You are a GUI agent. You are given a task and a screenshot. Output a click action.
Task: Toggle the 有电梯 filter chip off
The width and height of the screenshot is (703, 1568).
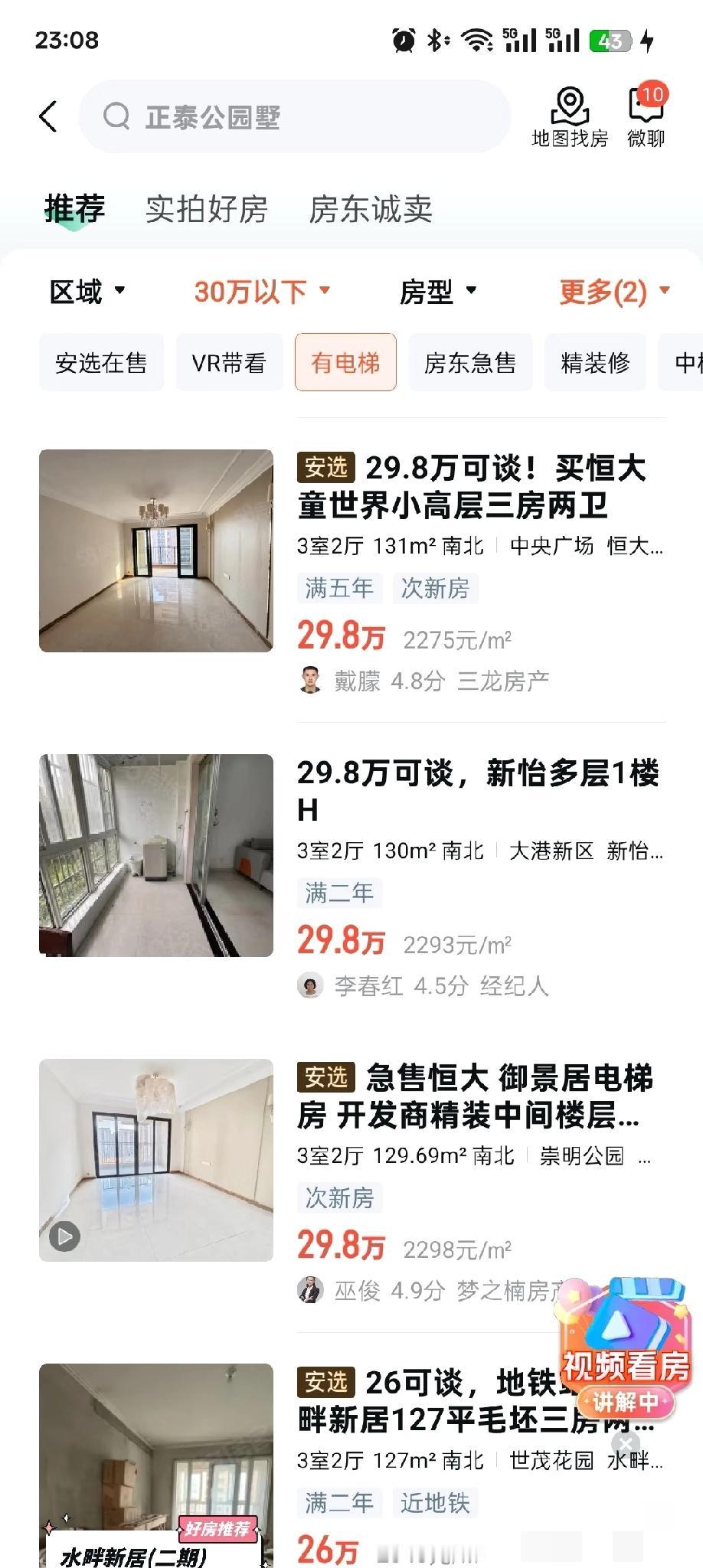[x=345, y=363]
